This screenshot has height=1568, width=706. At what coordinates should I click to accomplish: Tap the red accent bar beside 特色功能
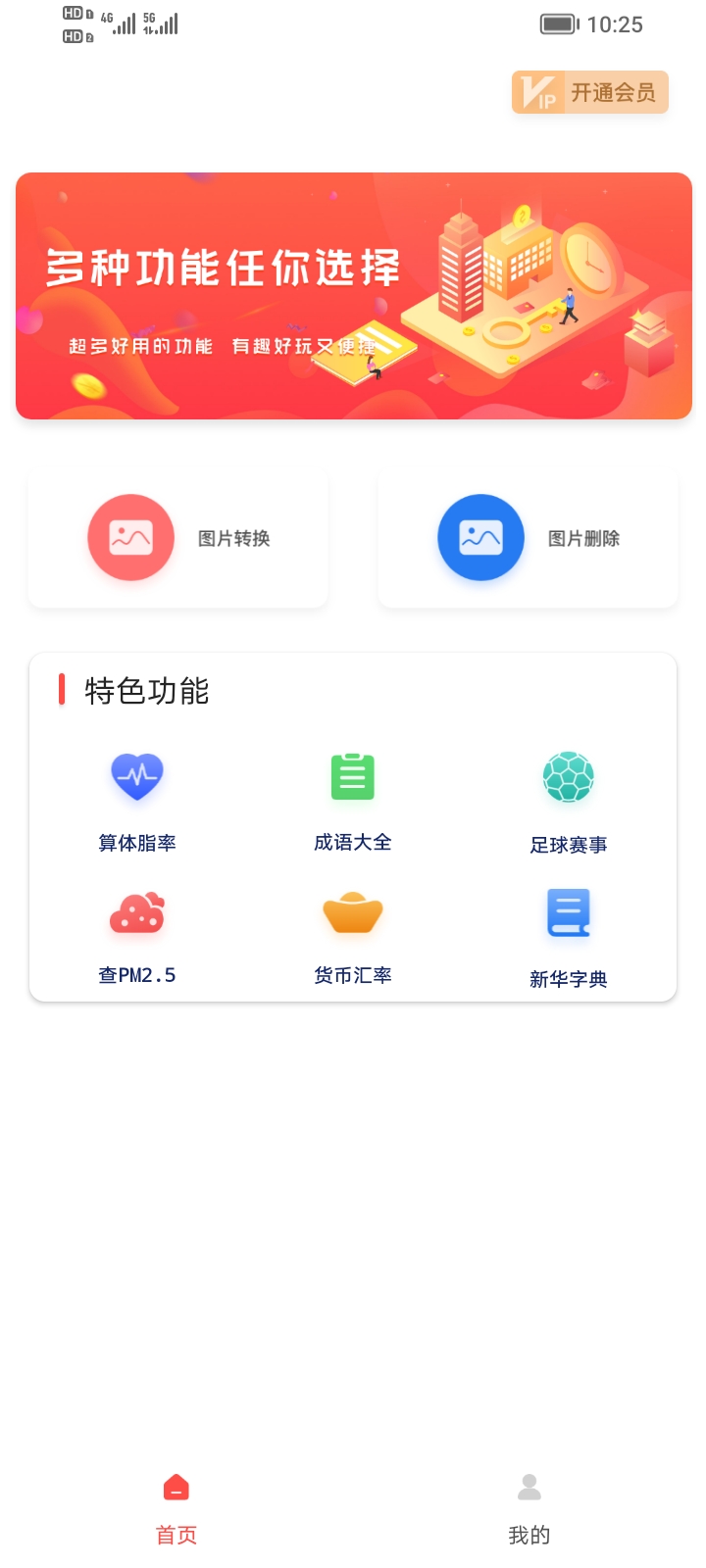pyautogui.click(x=62, y=690)
